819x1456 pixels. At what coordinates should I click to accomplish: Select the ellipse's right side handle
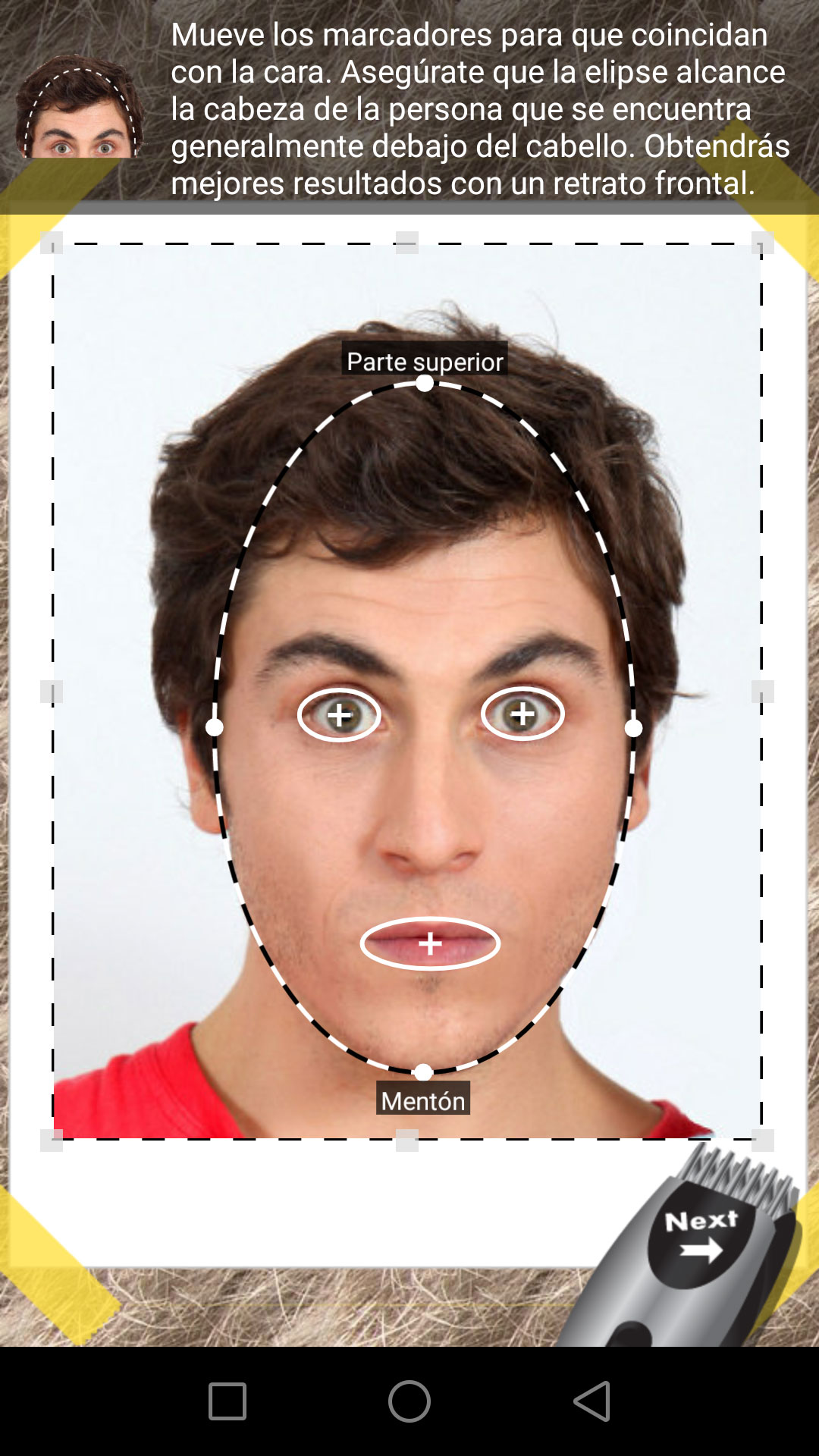633,728
